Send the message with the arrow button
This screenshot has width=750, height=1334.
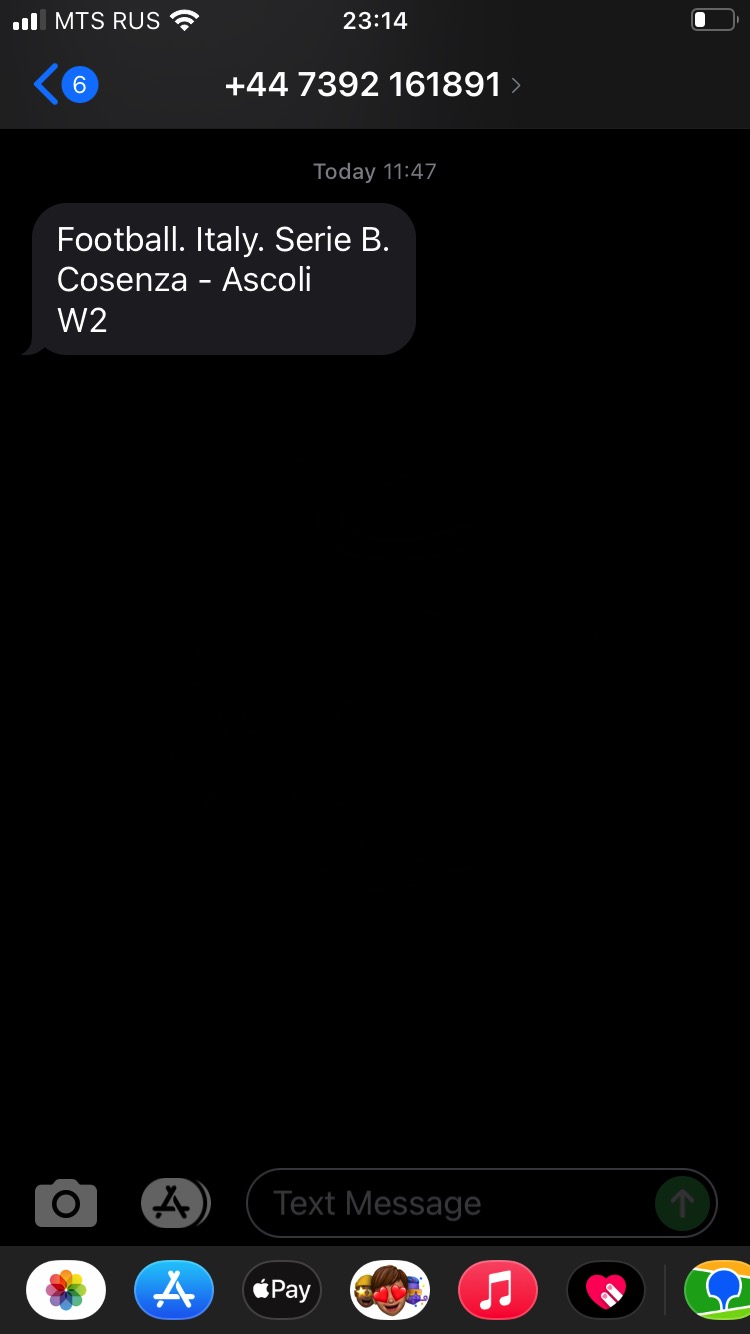[x=682, y=1203]
